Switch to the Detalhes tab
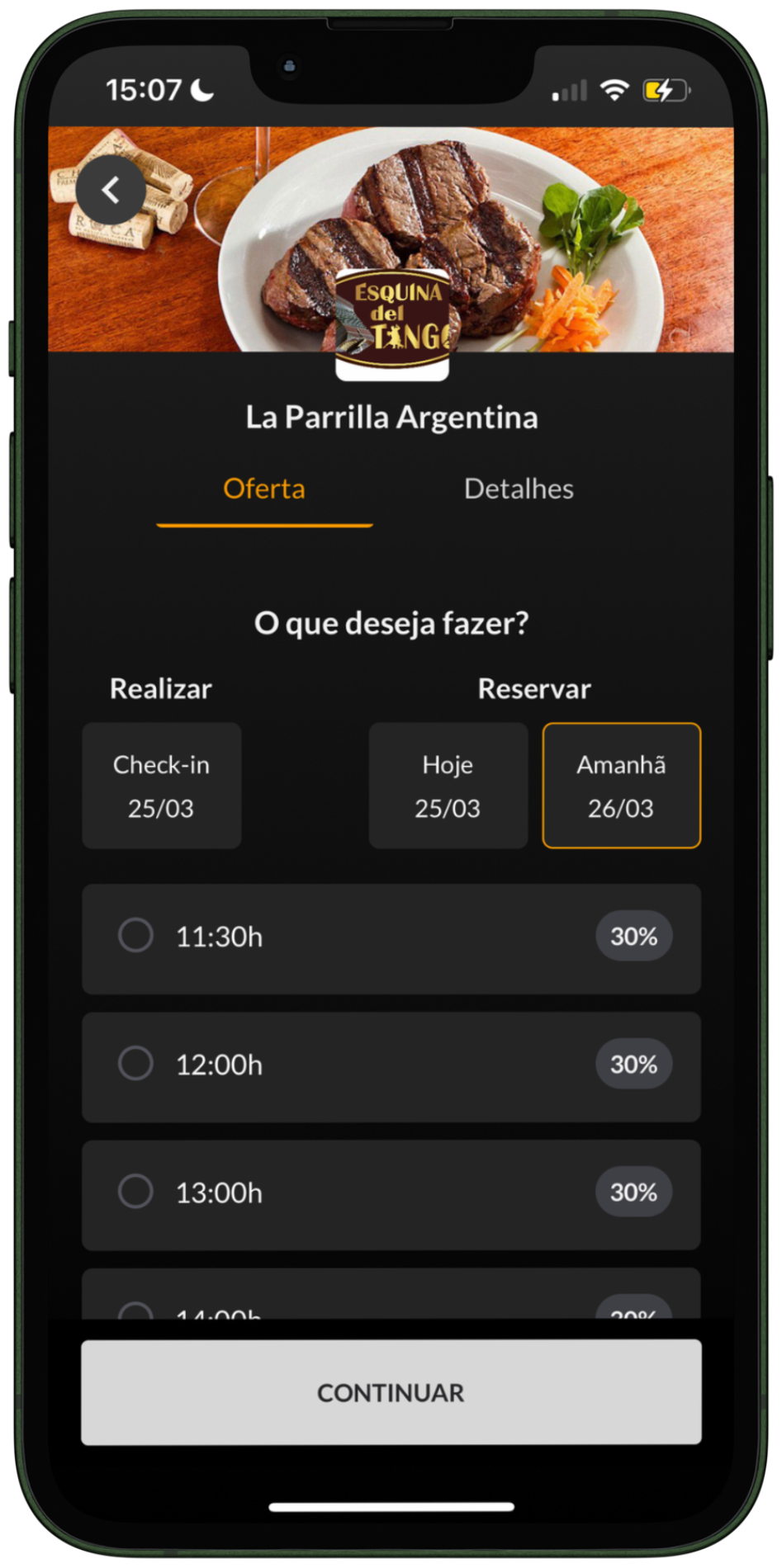This screenshot has width=782, height=1568. [x=519, y=489]
